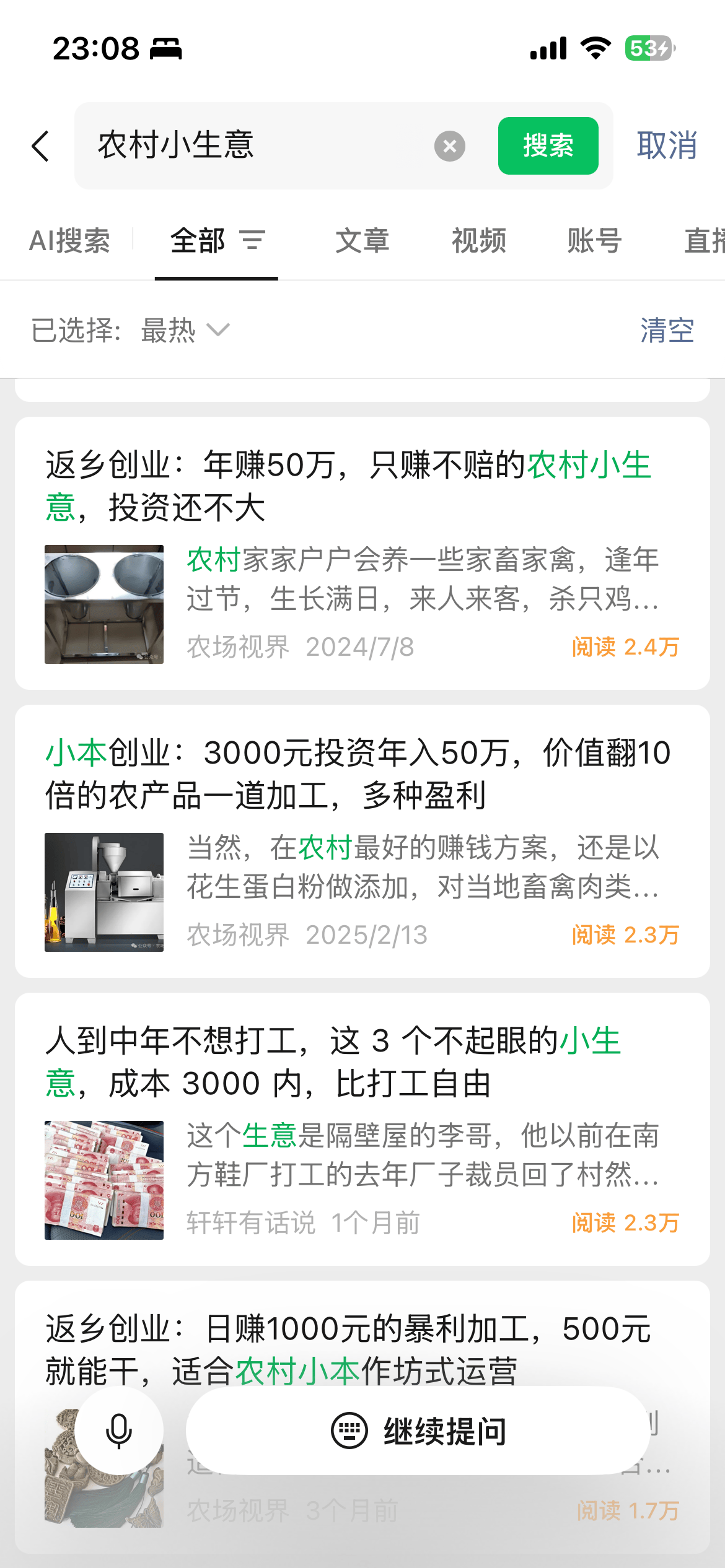
Task: Switch to the 视频 tab
Action: tap(479, 240)
